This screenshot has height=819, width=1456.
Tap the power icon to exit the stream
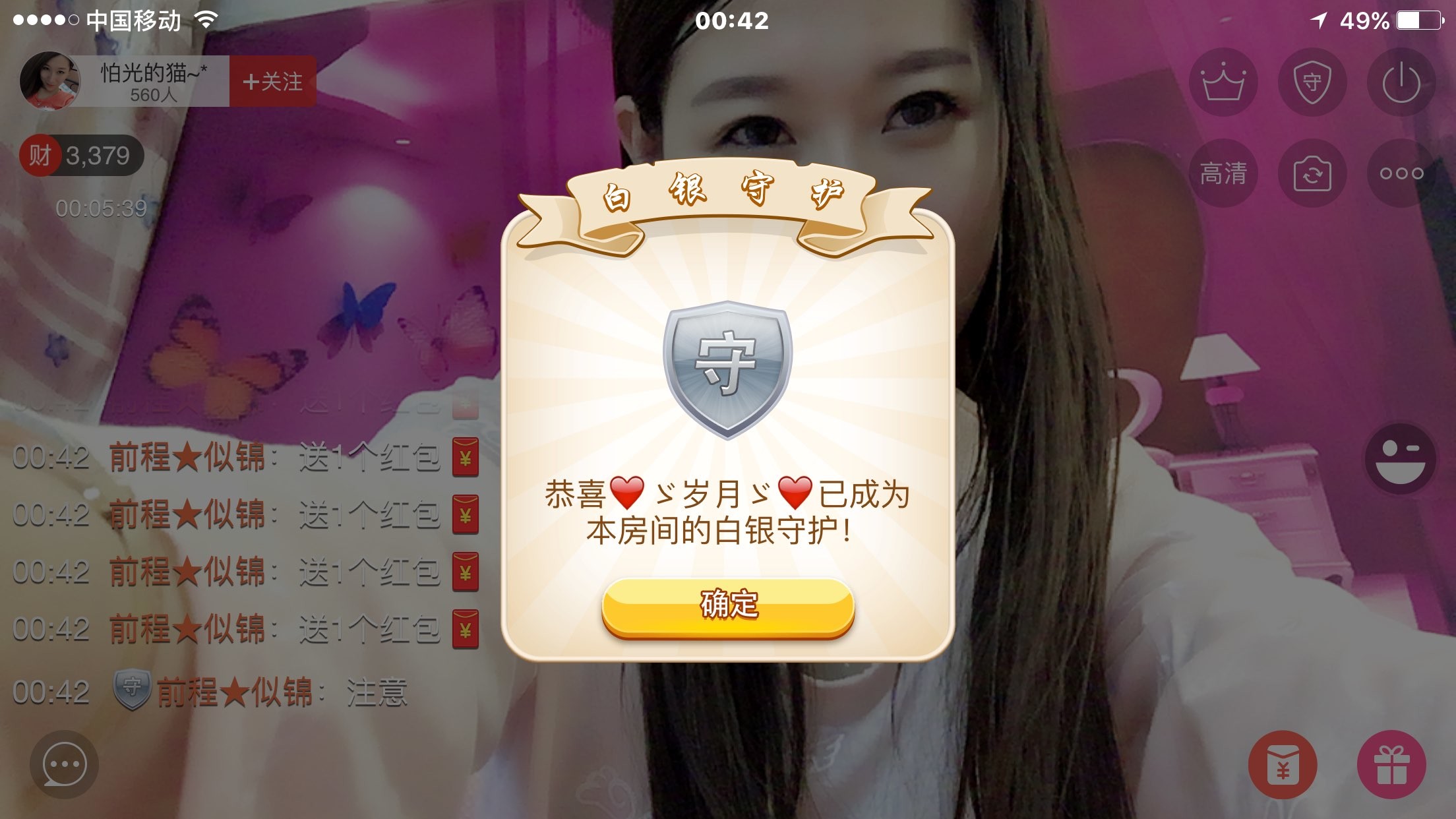click(x=1401, y=83)
